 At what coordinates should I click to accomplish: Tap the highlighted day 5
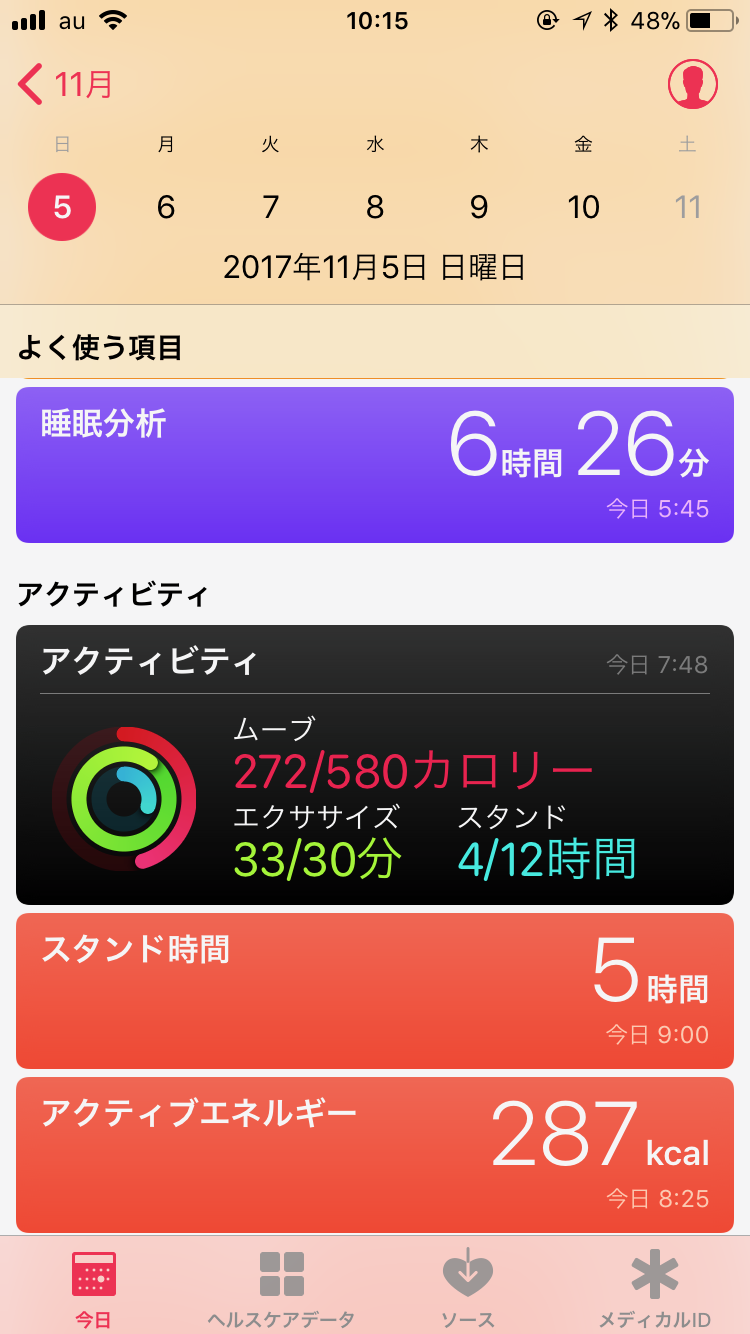tap(62, 207)
